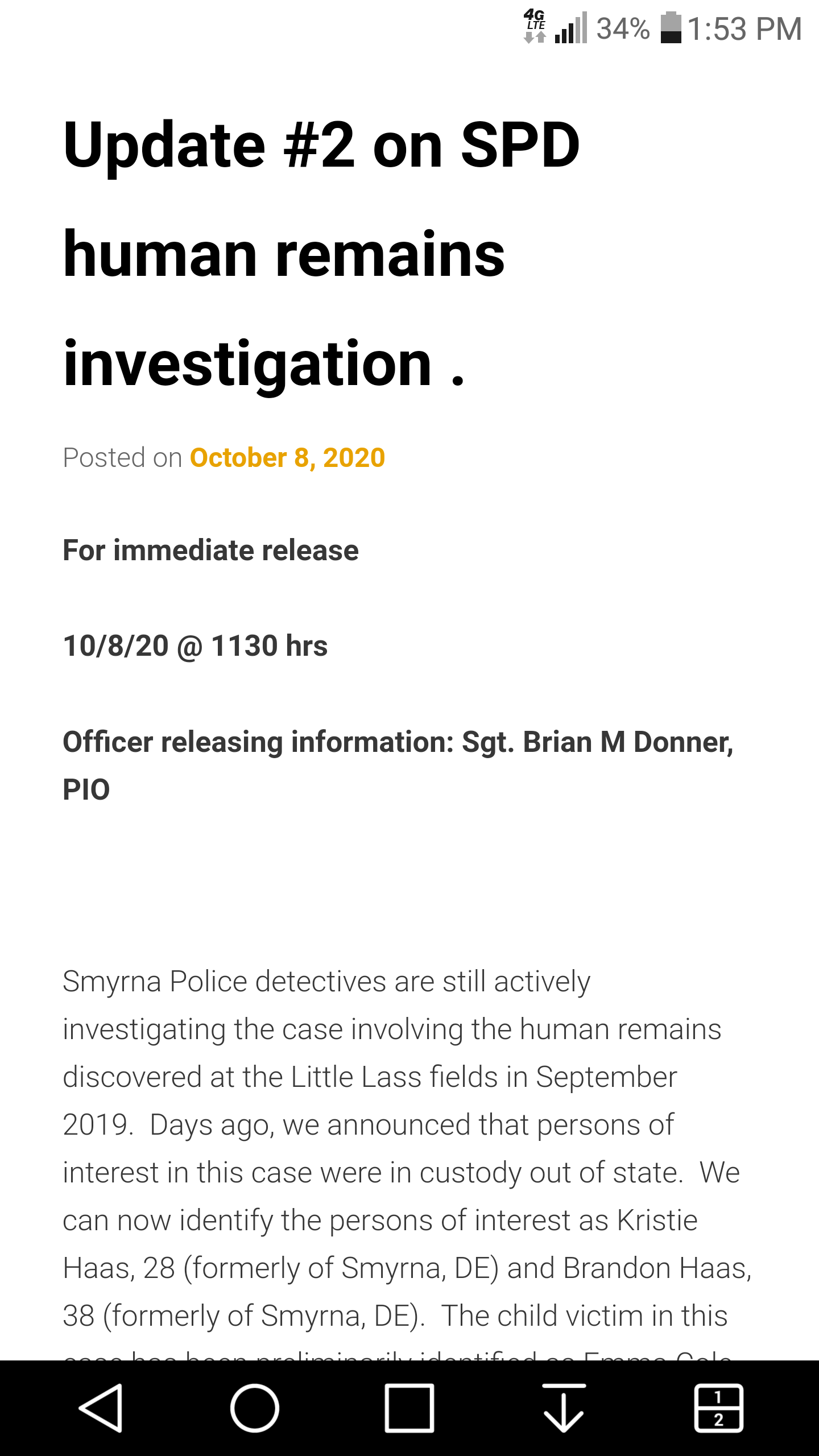Open recent apps overview

click(409, 1408)
